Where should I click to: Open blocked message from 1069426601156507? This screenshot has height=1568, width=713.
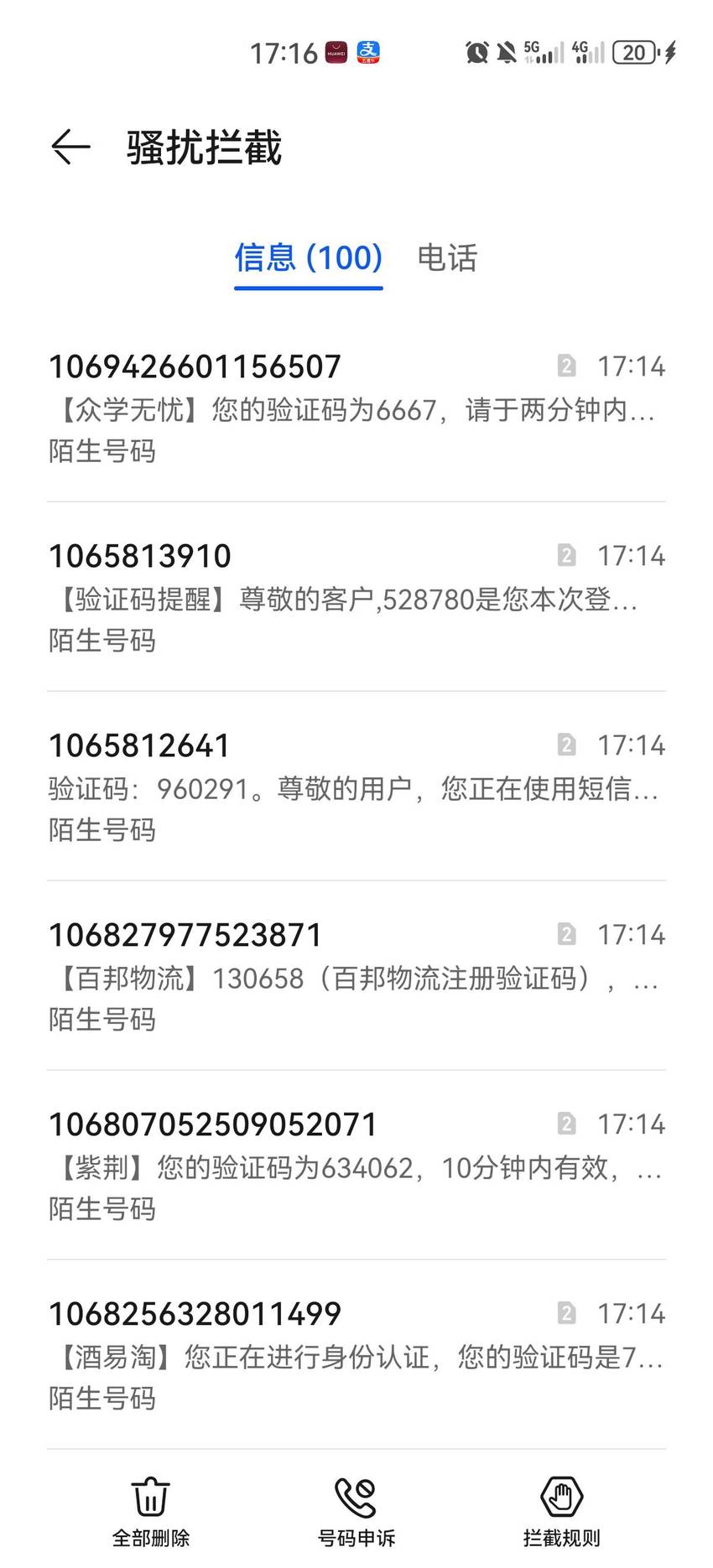[x=356, y=408]
